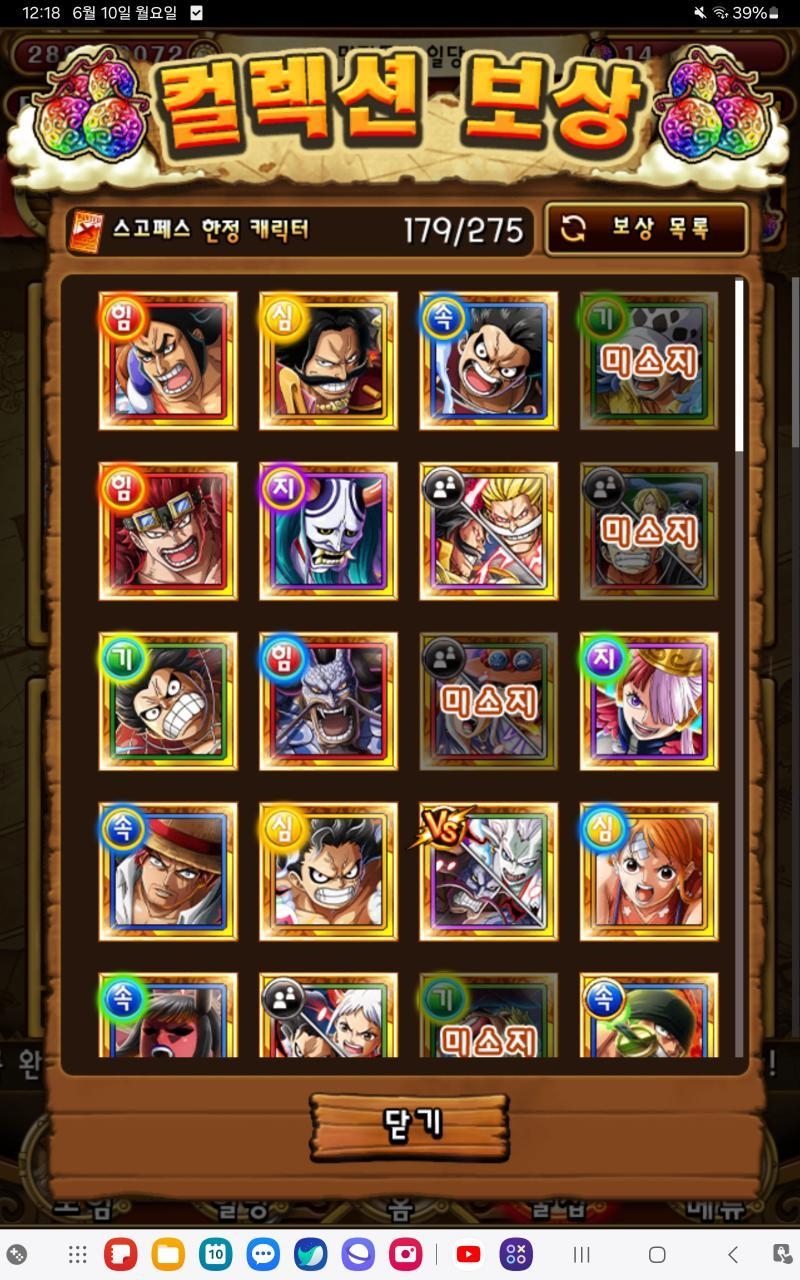Open the 지 Uta character tile
The width and height of the screenshot is (800, 1280).
(649, 701)
